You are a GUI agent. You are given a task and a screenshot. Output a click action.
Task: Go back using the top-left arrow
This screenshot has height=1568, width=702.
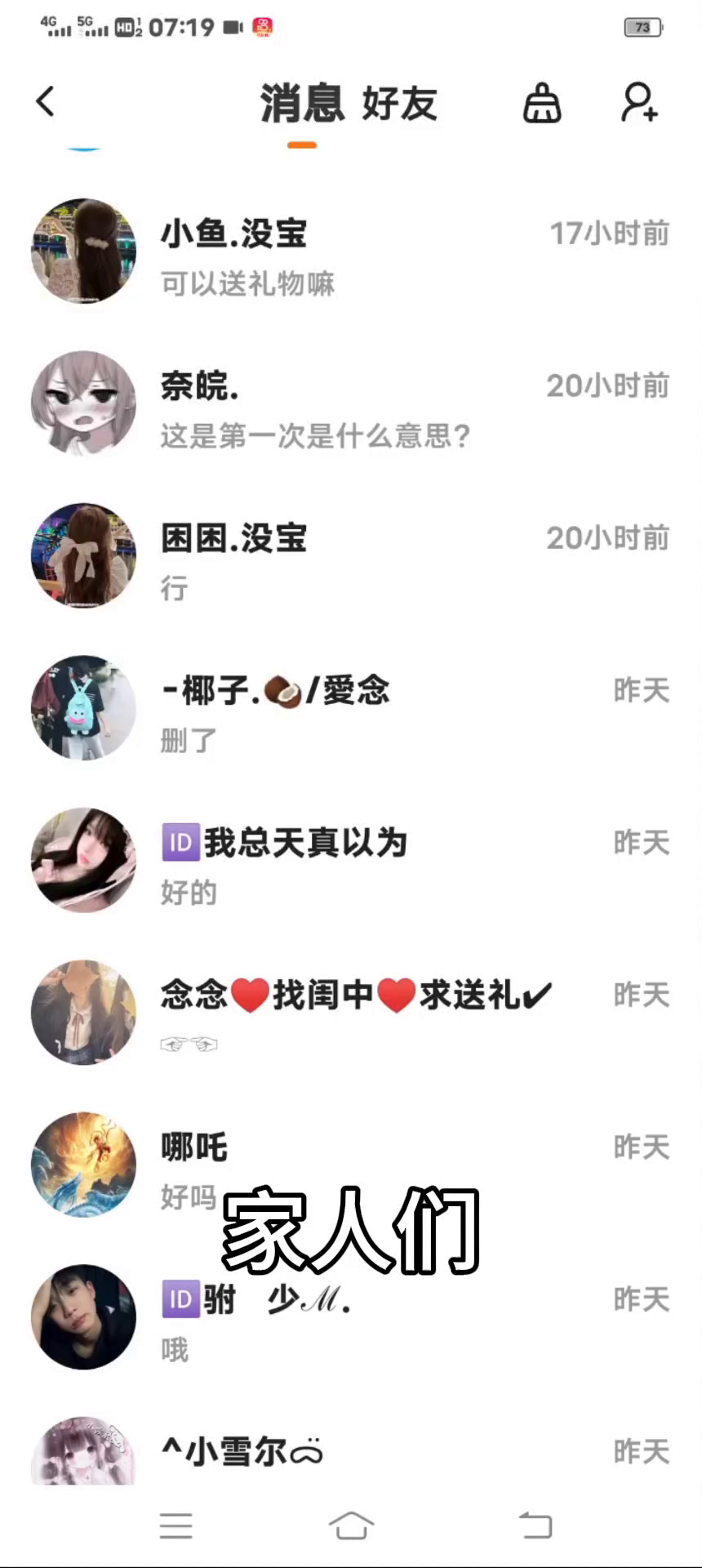pyautogui.click(x=46, y=102)
